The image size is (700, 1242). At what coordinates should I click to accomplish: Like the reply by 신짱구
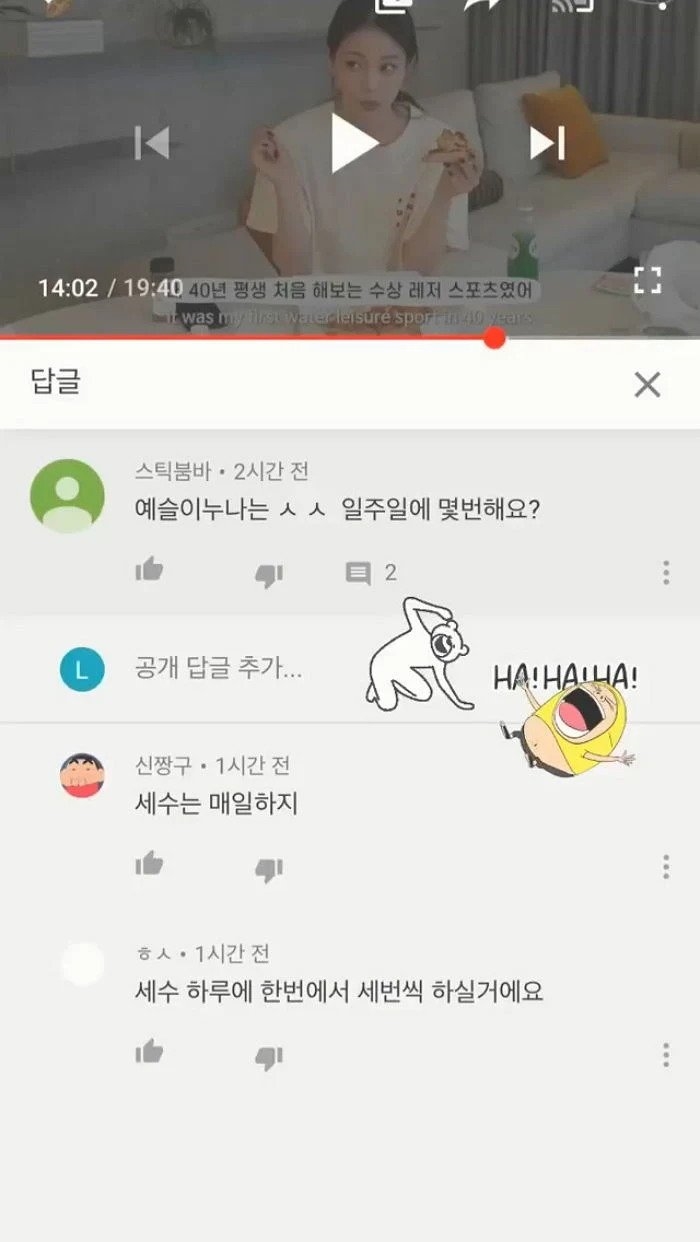click(150, 864)
